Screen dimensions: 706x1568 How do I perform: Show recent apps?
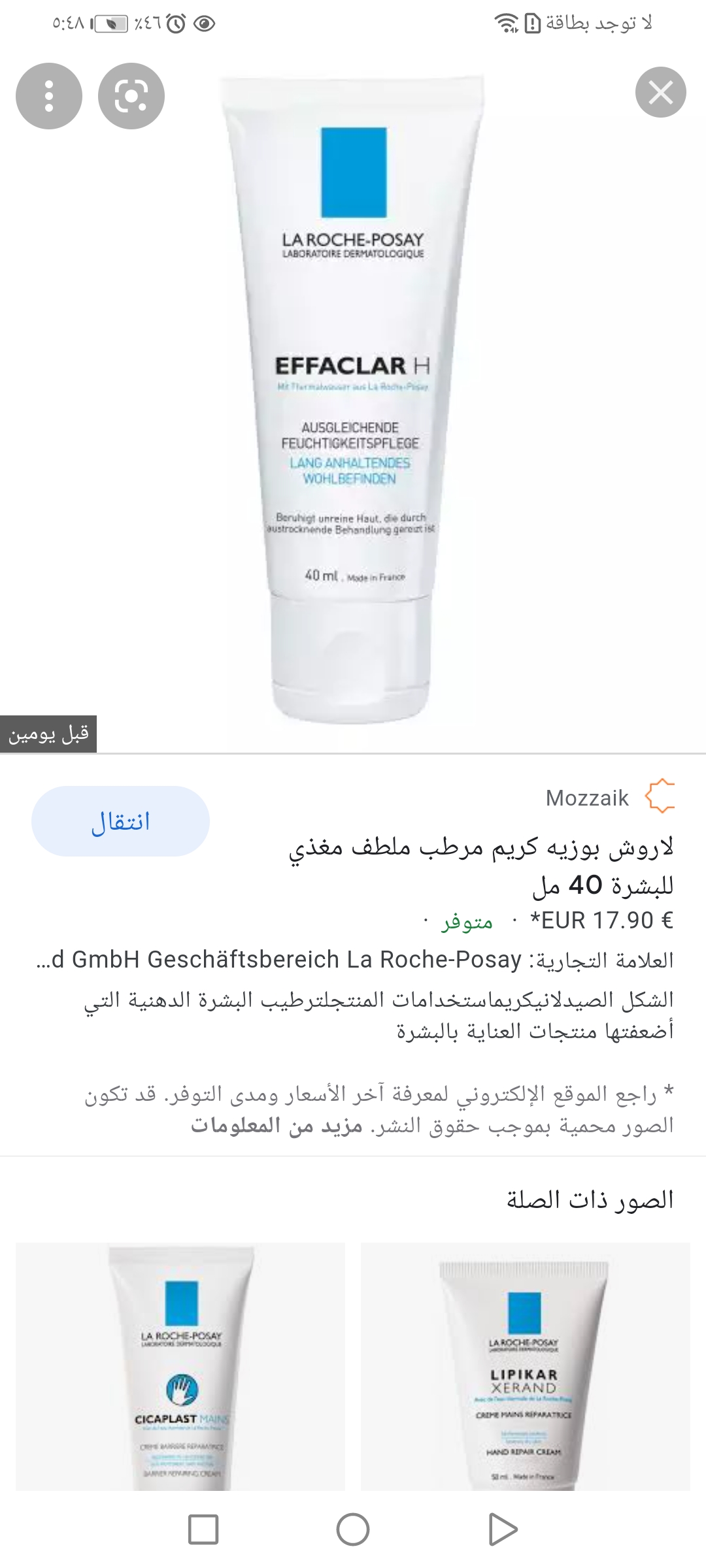click(203, 1529)
